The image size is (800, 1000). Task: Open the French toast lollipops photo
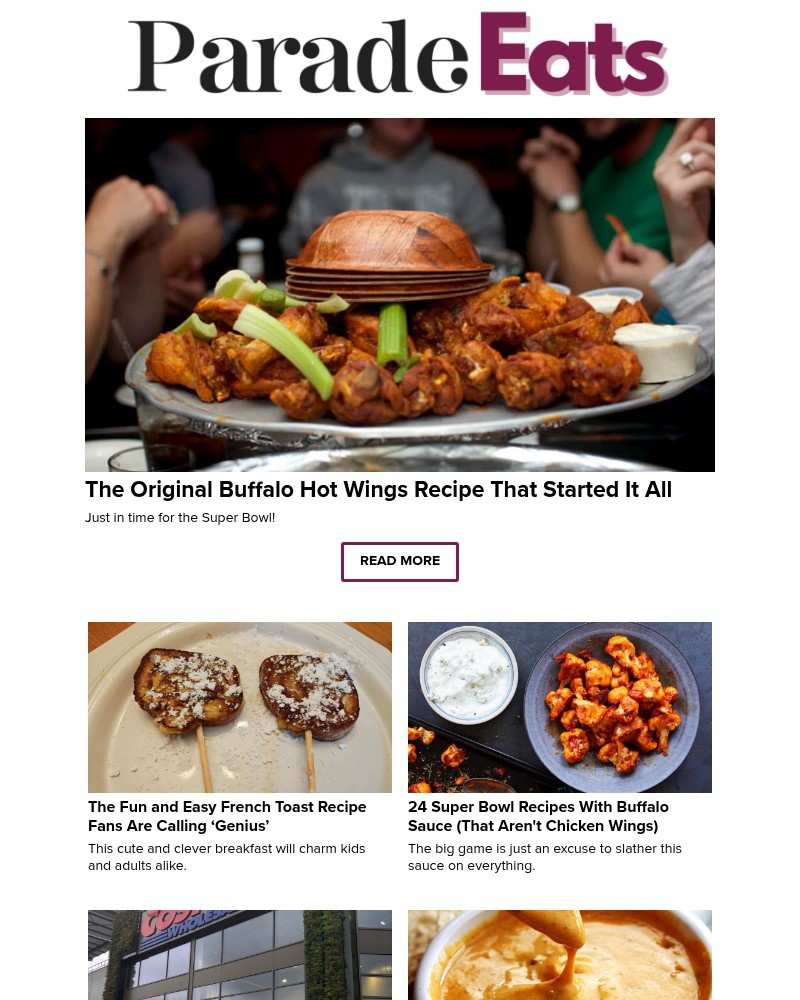tap(240, 707)
